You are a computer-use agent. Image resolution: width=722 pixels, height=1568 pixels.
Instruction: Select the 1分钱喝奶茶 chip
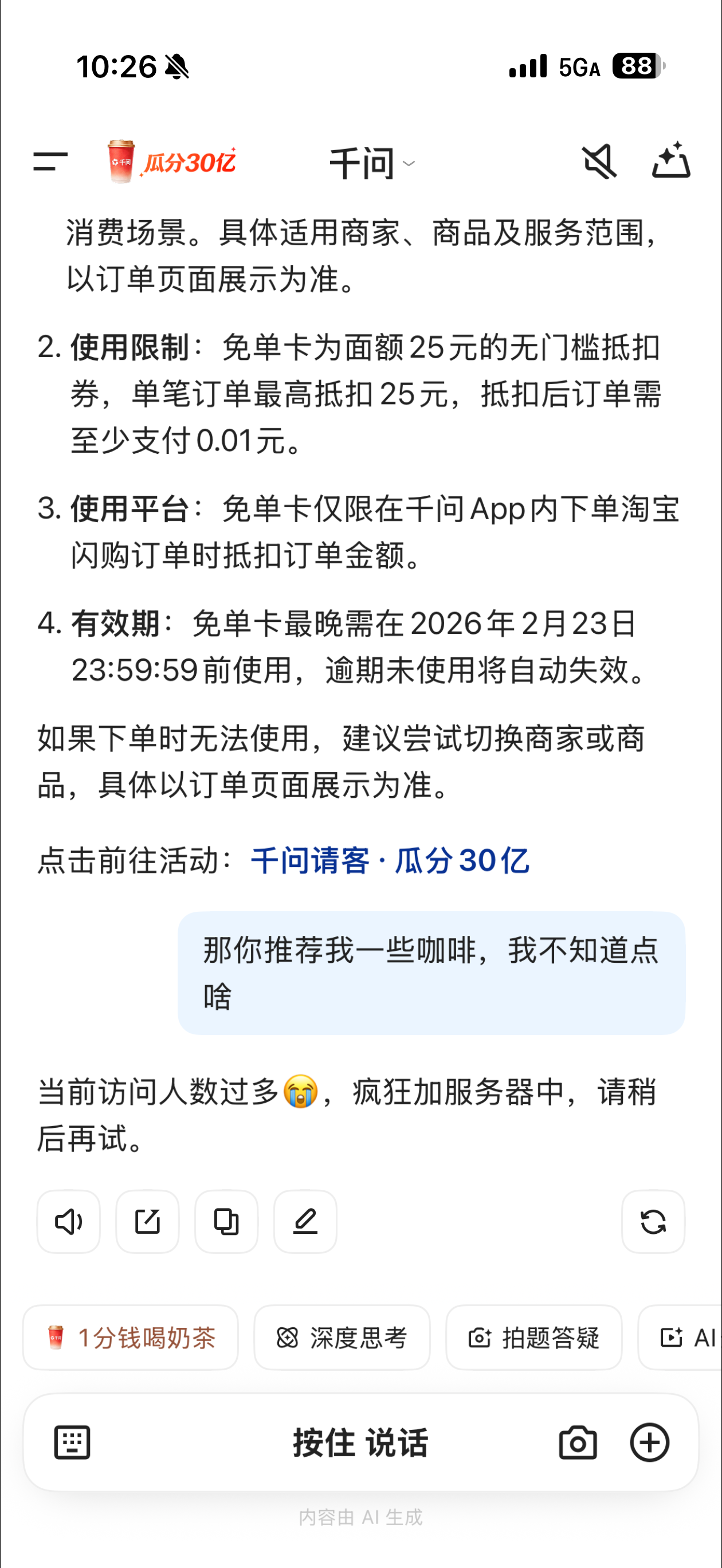pyautogui.click(x=130, y=1337)
